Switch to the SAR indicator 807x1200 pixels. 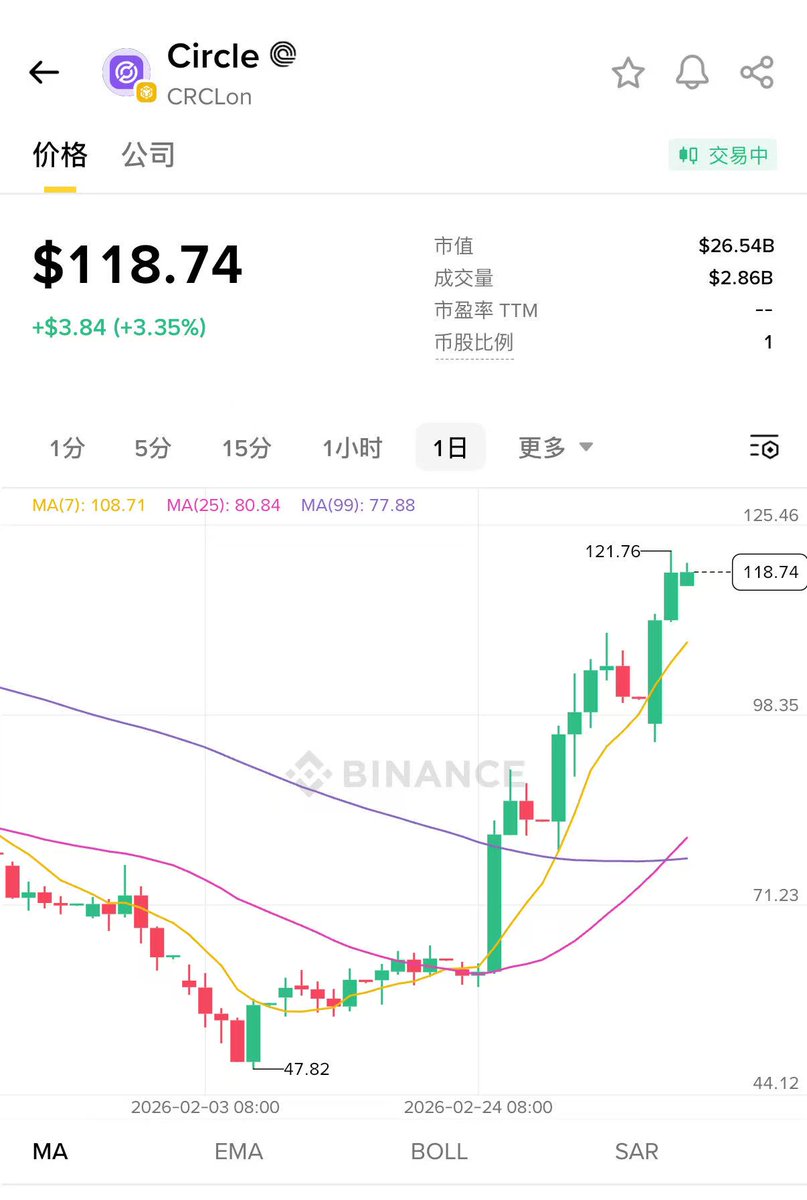tap(637, 1151)
